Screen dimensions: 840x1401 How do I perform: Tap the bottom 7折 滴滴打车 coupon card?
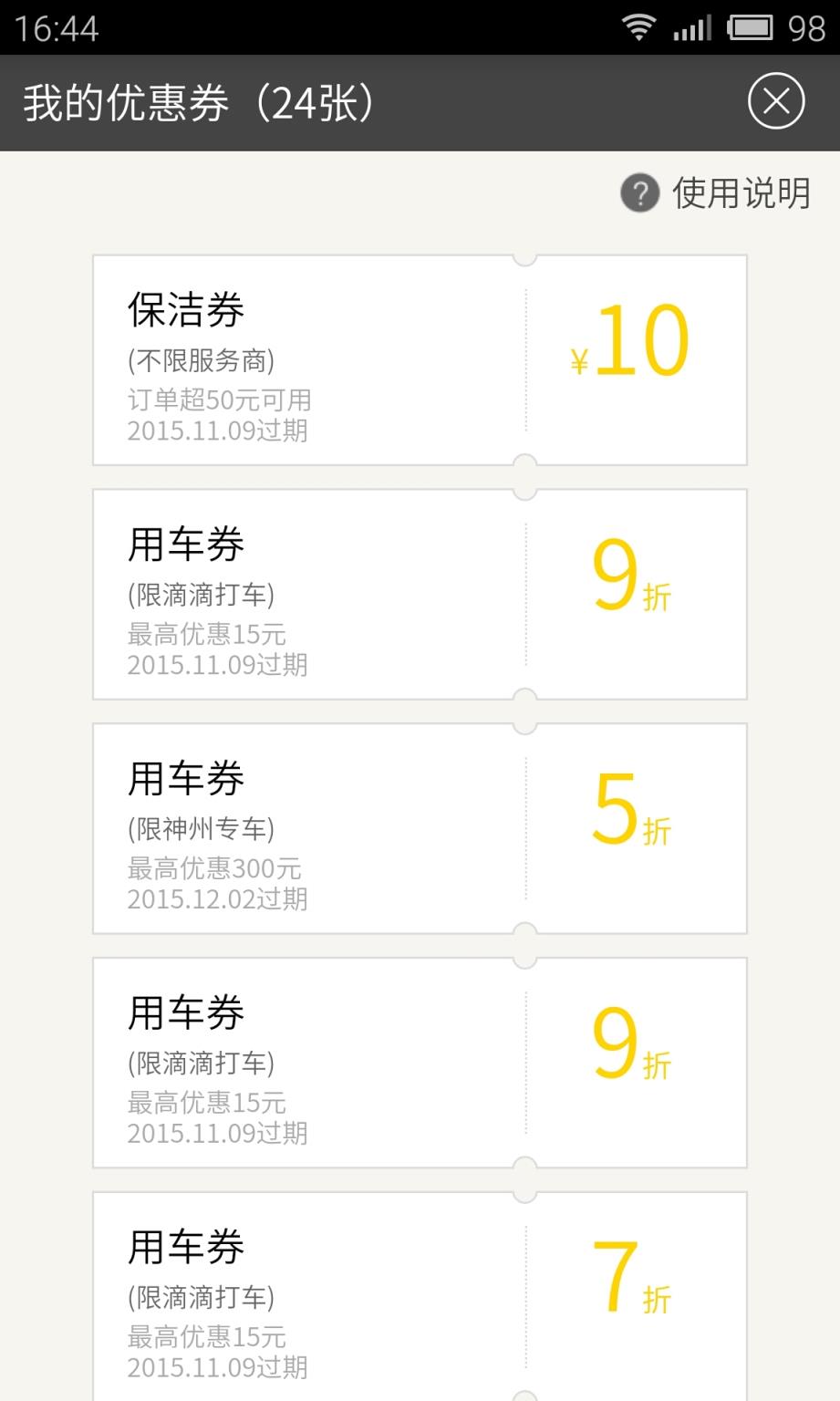pyautogui.click(x=420, y=1295)
